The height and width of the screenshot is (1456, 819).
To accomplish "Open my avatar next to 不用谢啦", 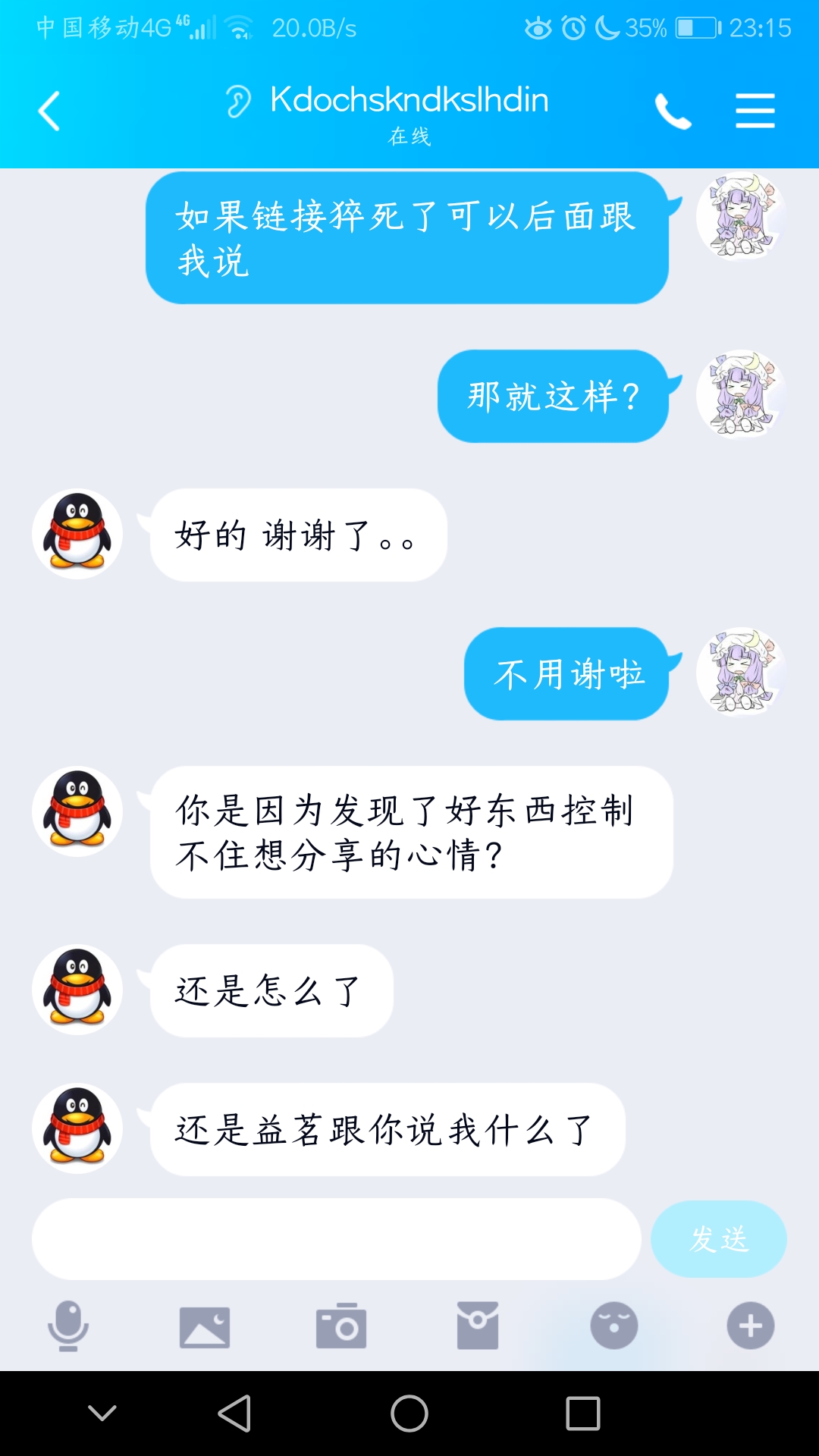I will coord(740,673).
